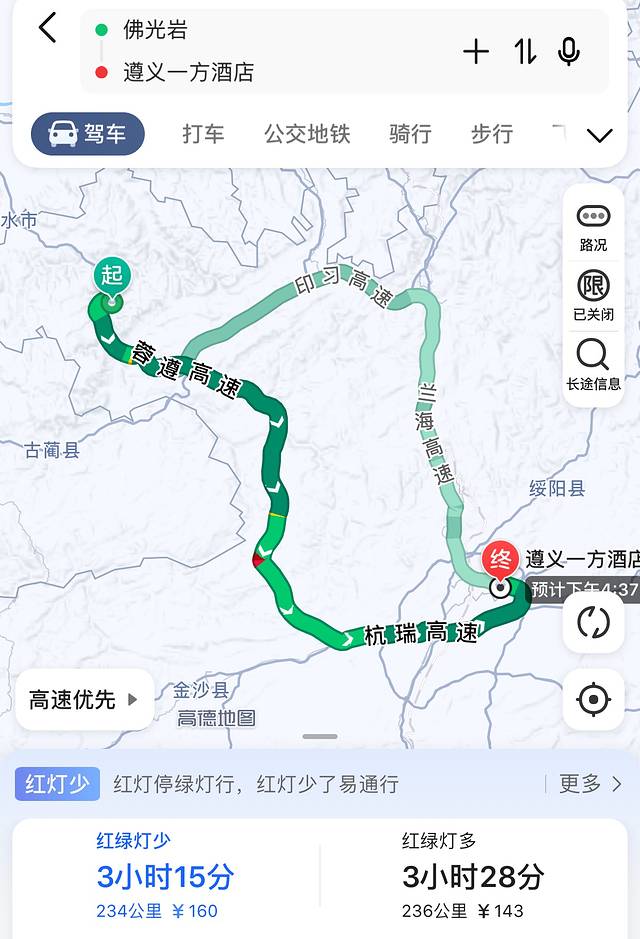Image resolution: width=640 pixels, height=939 pixels.
Task: Choose the 3小时28分 红绿灯多 route
Action: click(473, 877)
